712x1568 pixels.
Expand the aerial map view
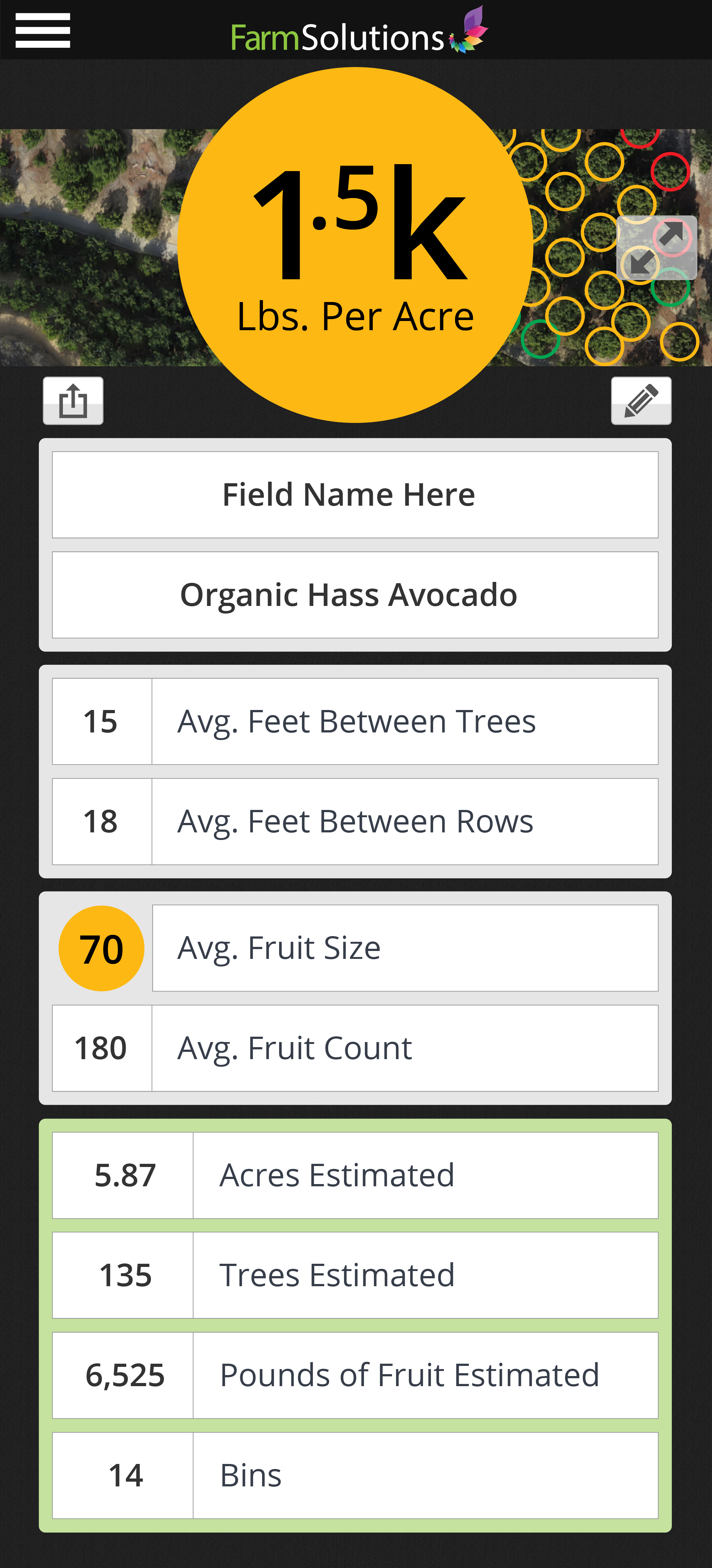pyautogui.click(x=656, y=248)
